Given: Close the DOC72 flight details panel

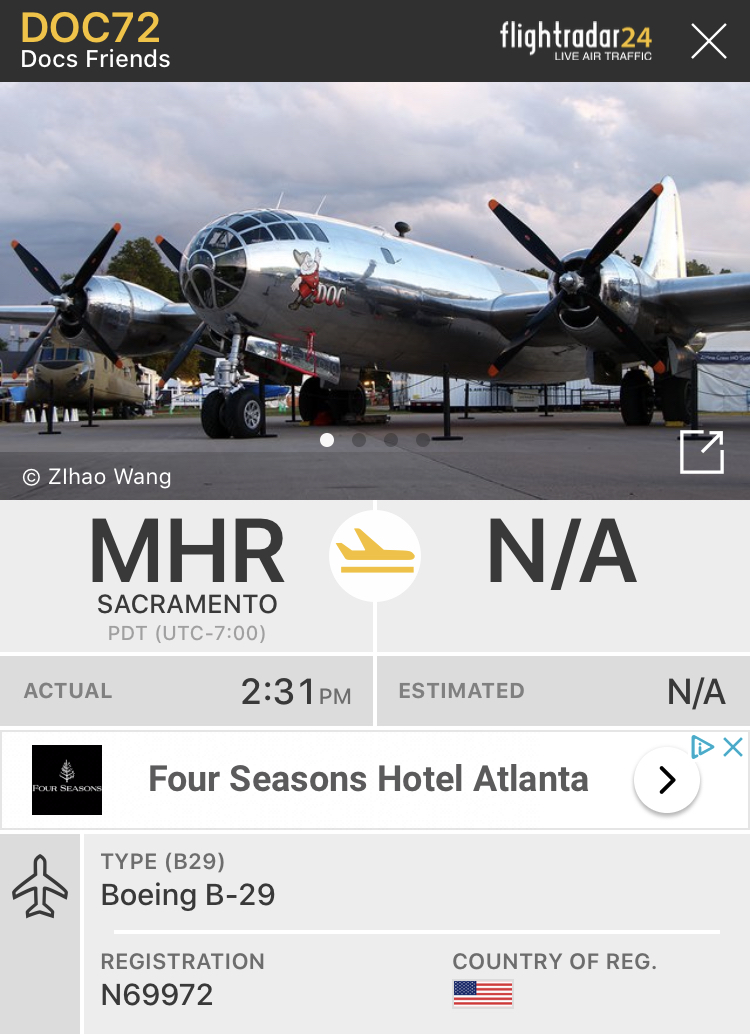Looking at the screenshot, I should pos(709,41).
